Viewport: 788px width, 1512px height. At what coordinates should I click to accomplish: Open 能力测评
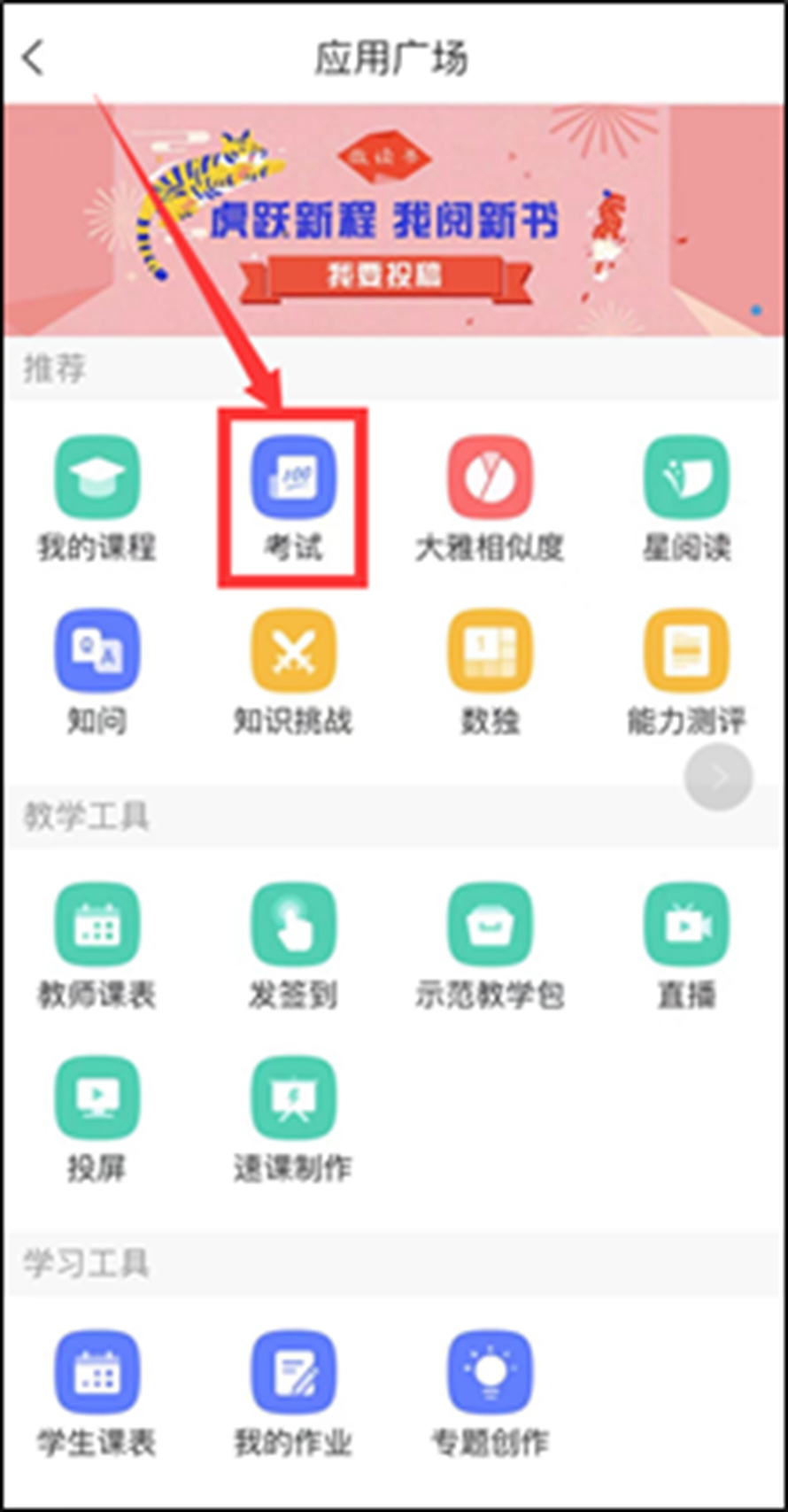click(x=686, y=651)
